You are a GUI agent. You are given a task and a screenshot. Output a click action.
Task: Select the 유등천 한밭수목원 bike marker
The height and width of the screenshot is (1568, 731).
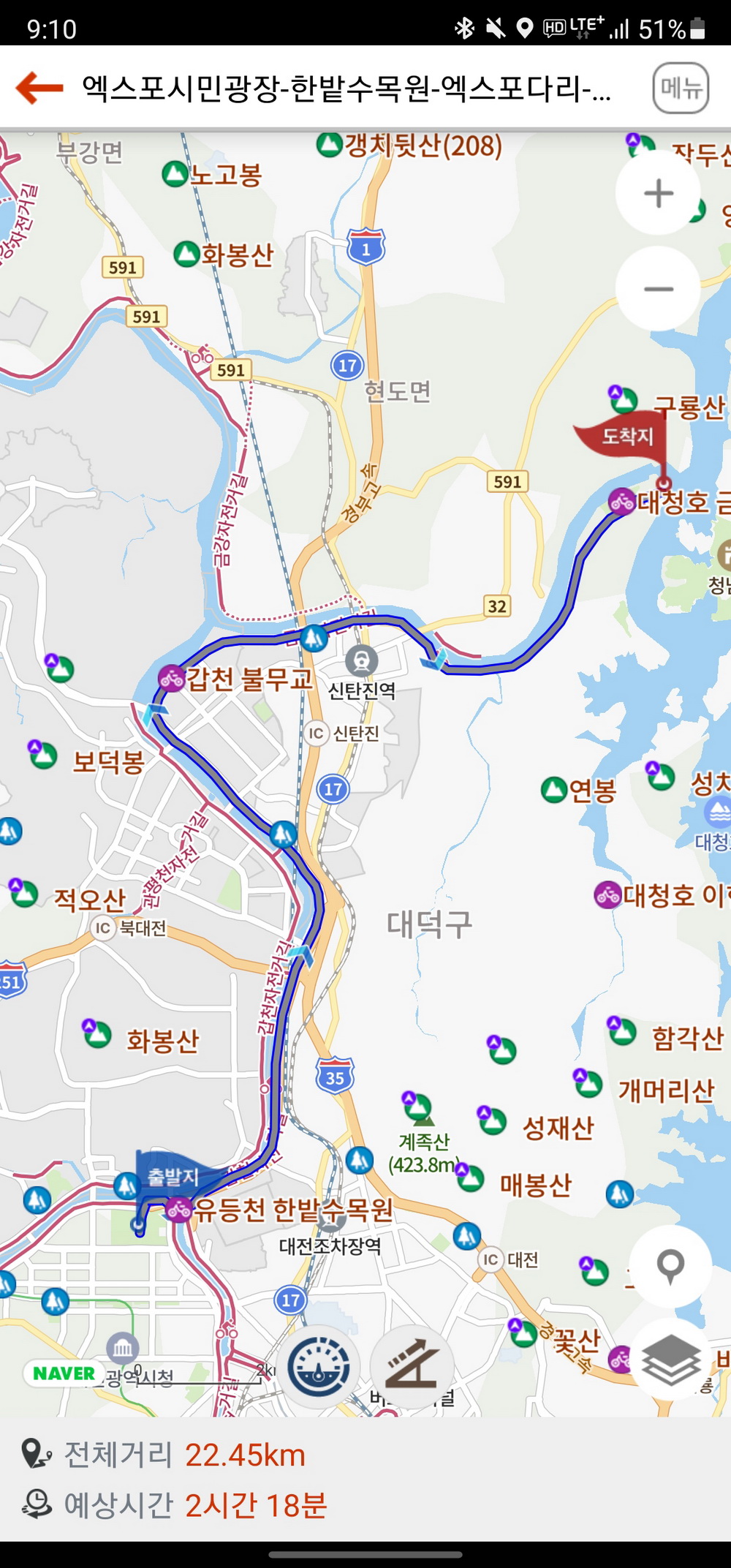coord(179,1210)
